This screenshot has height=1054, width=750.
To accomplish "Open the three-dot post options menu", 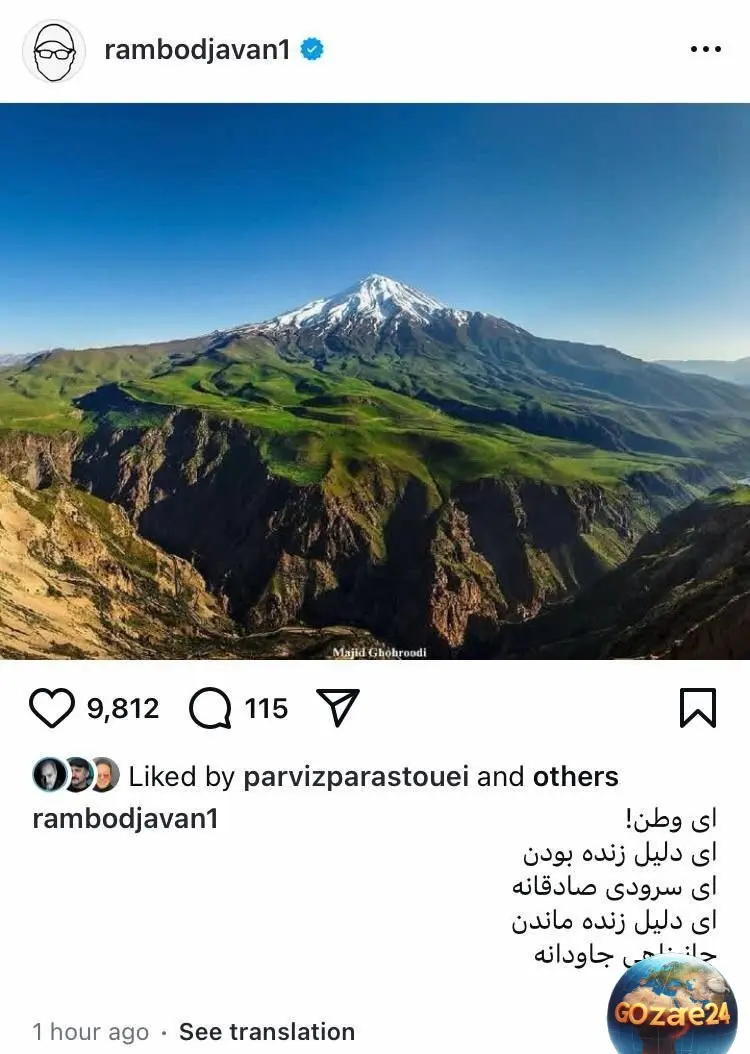I will tap(706, 50).
